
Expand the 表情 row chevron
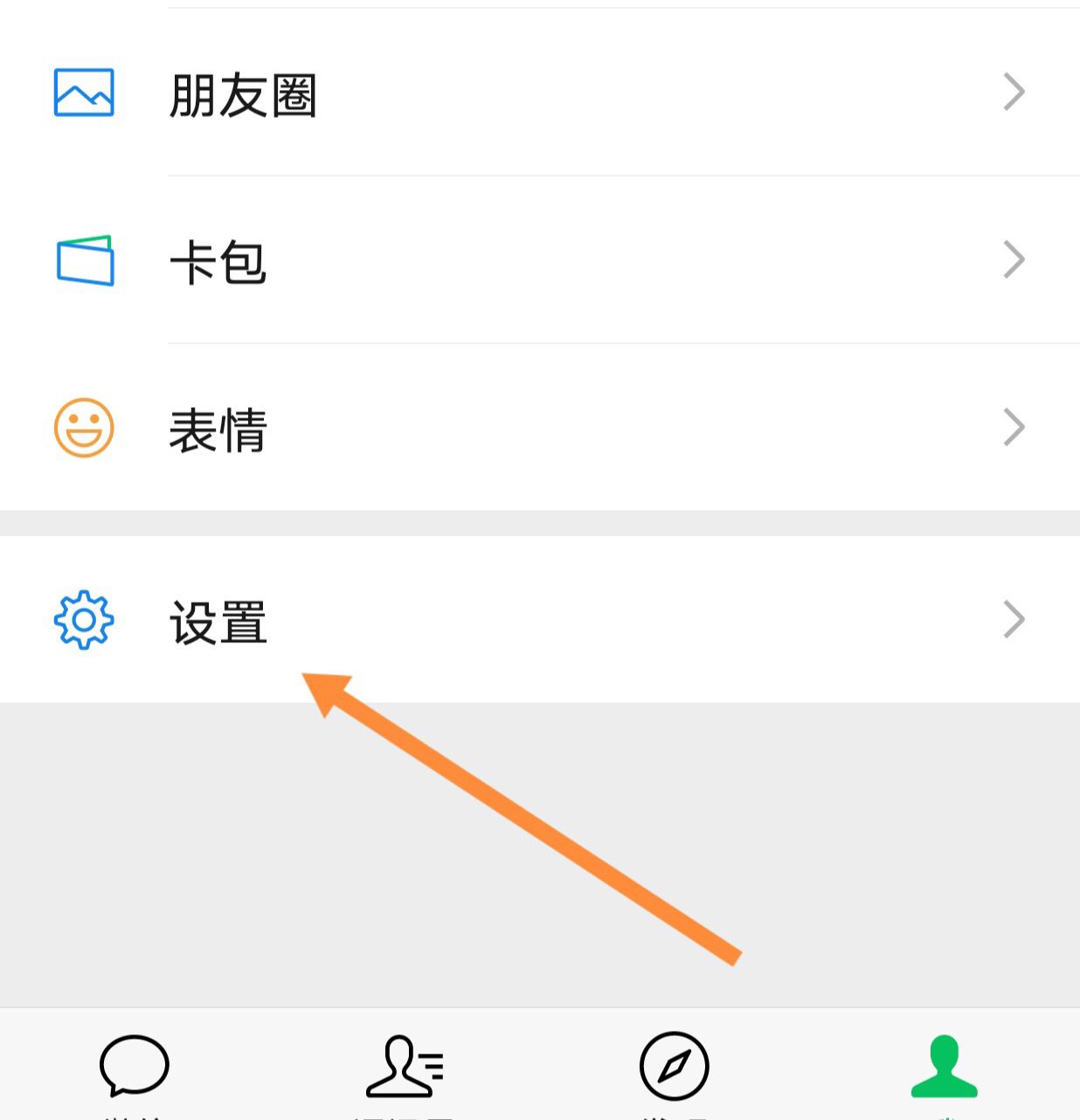(x=1013, y=427)
